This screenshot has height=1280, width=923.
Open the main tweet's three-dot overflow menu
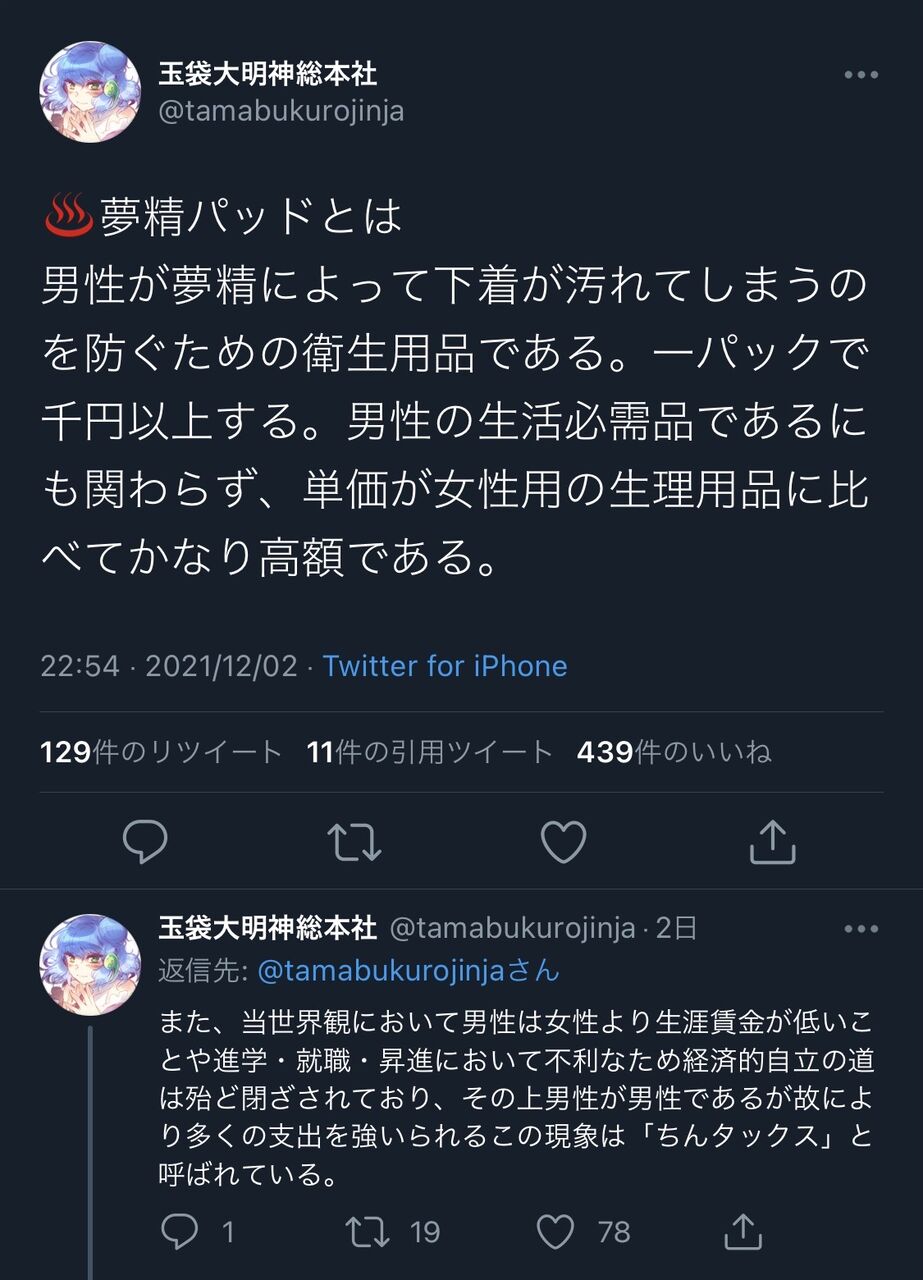(x=861, y=75)
